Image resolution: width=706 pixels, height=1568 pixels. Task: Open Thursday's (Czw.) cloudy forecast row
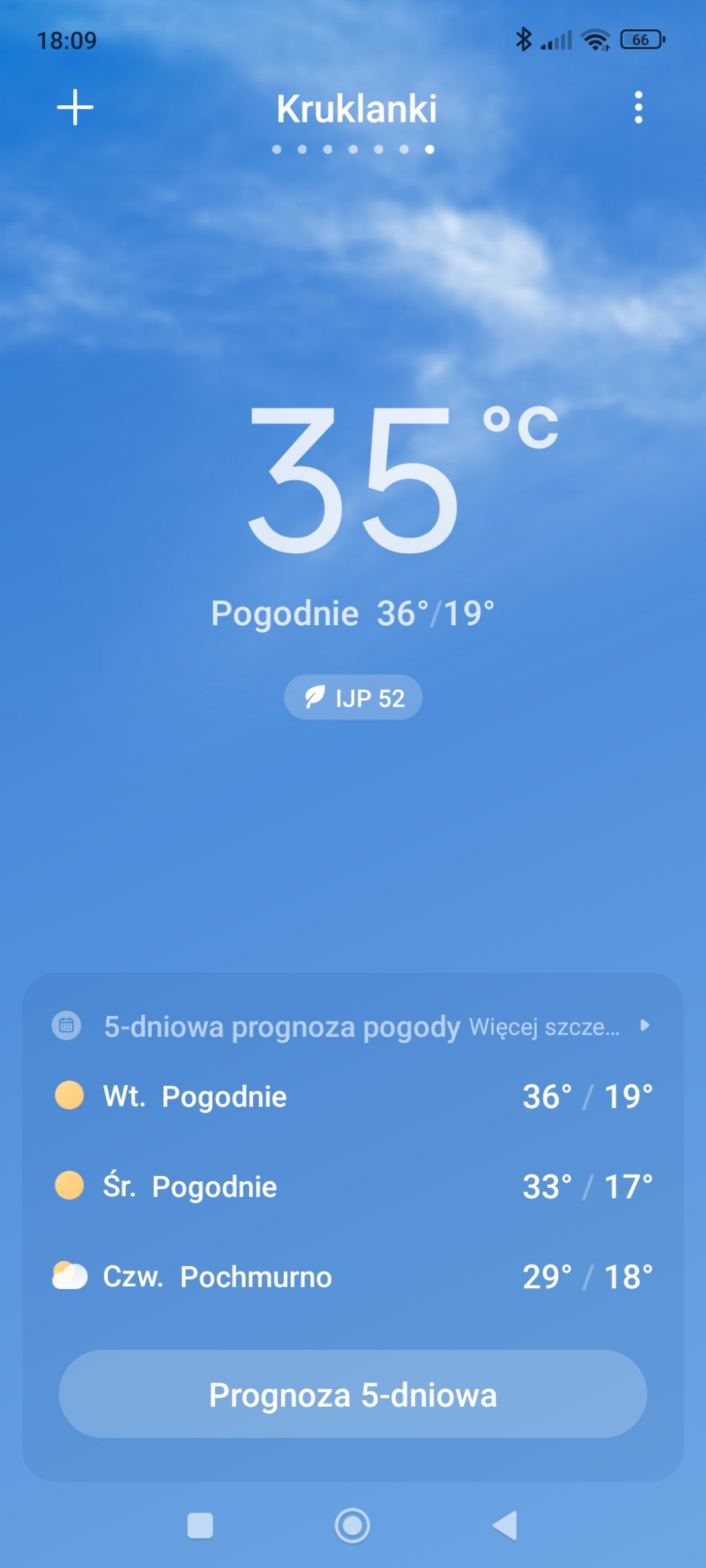point(353,1276)
